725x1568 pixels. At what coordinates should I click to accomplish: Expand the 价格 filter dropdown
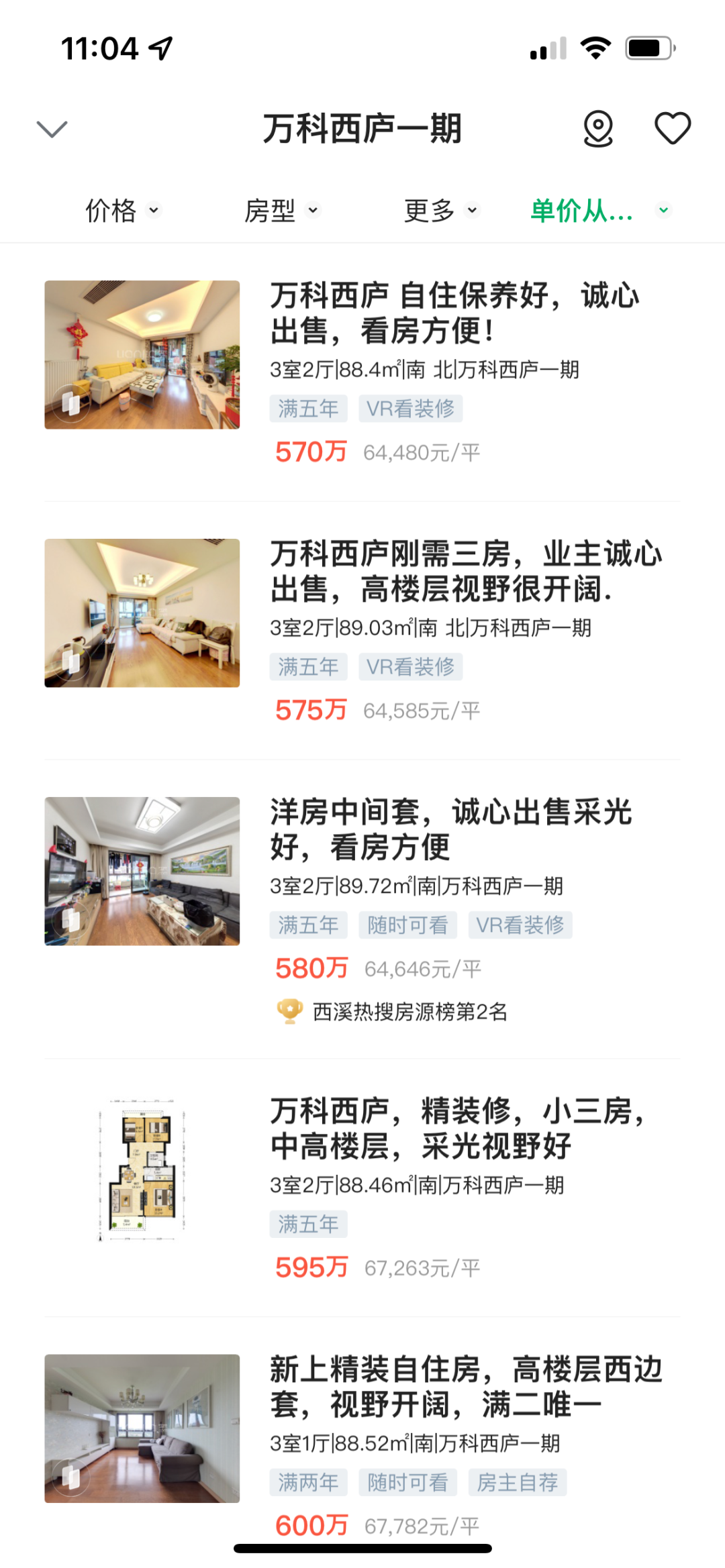point(123,211)
